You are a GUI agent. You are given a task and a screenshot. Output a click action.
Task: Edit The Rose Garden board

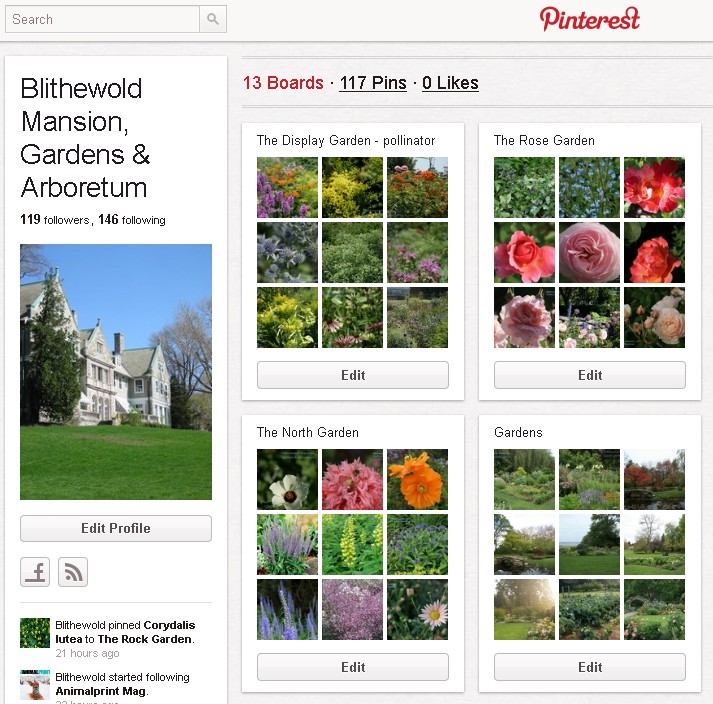click(590, 375)
